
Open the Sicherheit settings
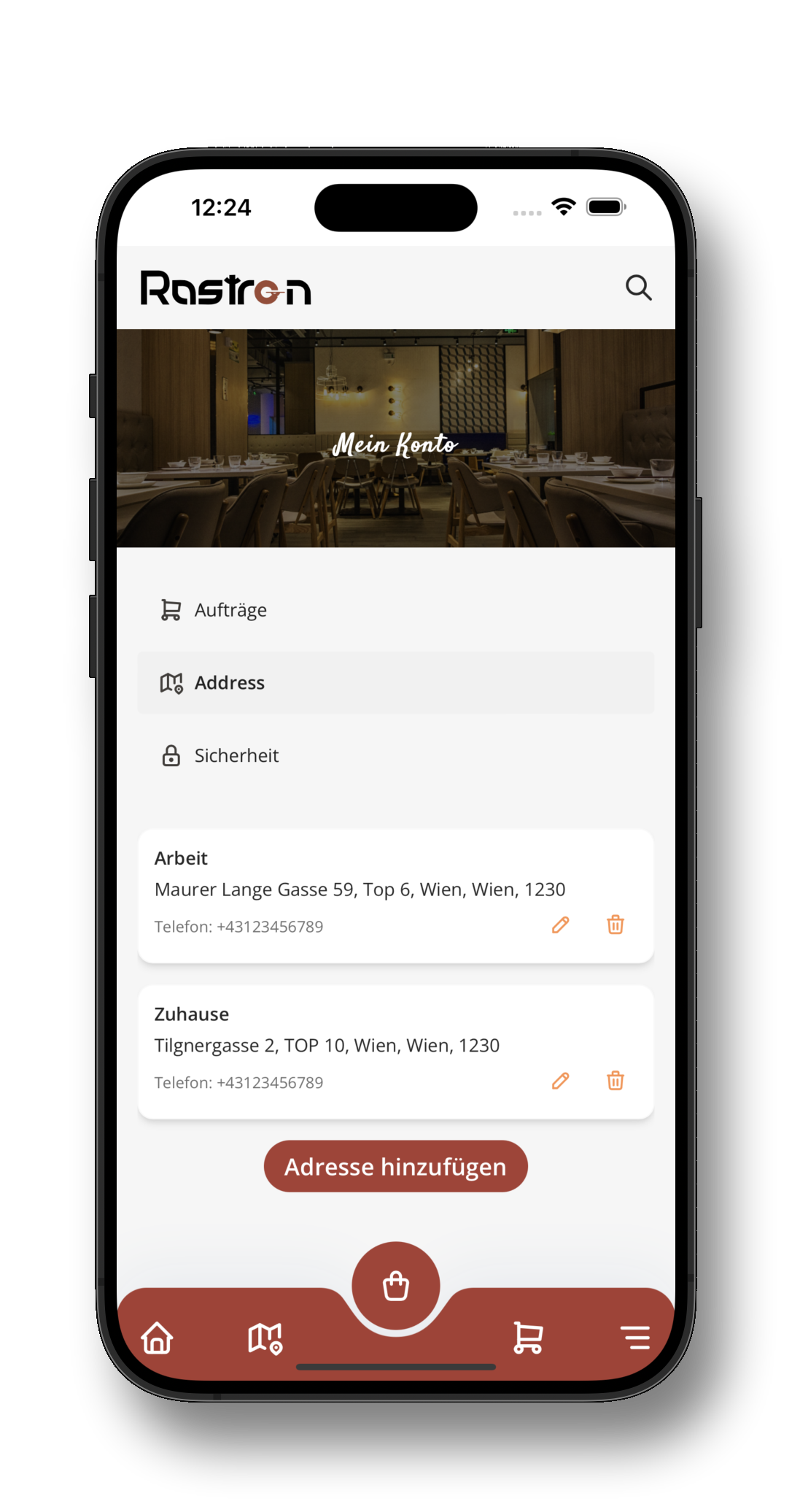pyautogui.click(x=236, y=756)
